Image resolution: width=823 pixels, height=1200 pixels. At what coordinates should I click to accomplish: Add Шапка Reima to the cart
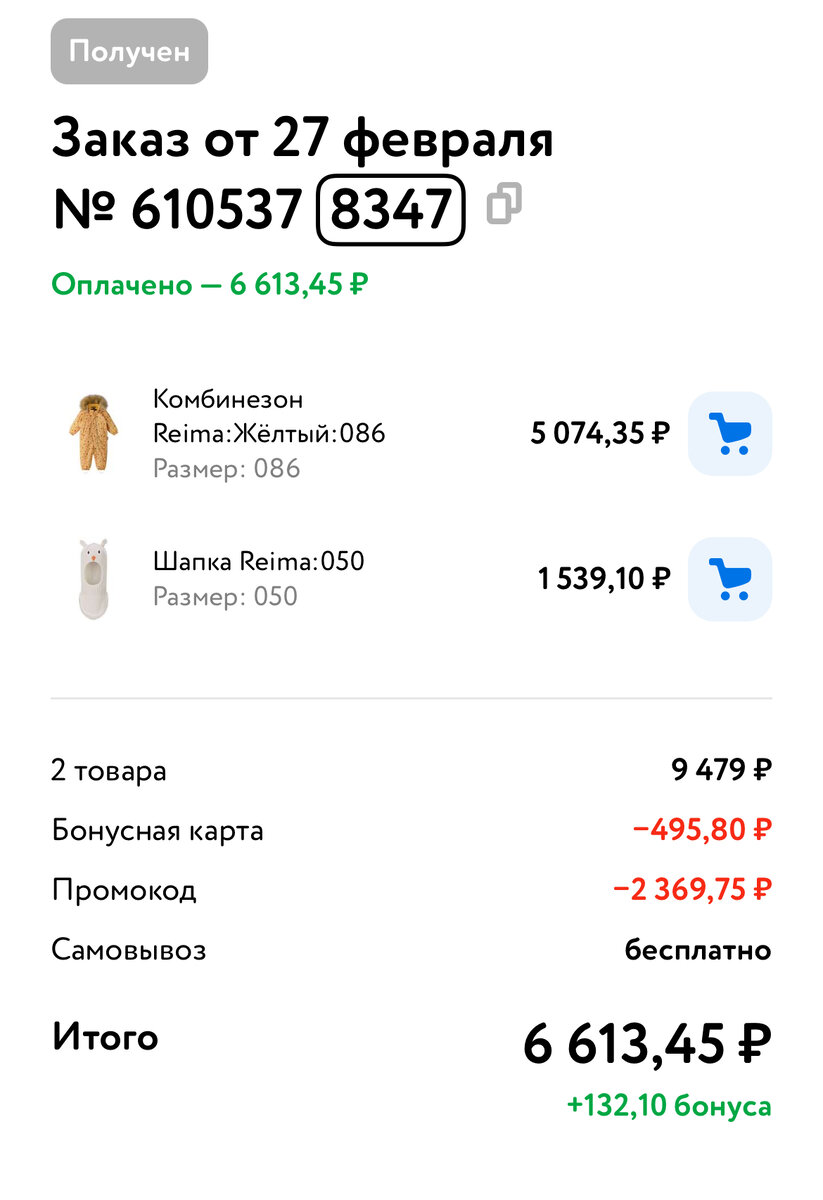730,579
